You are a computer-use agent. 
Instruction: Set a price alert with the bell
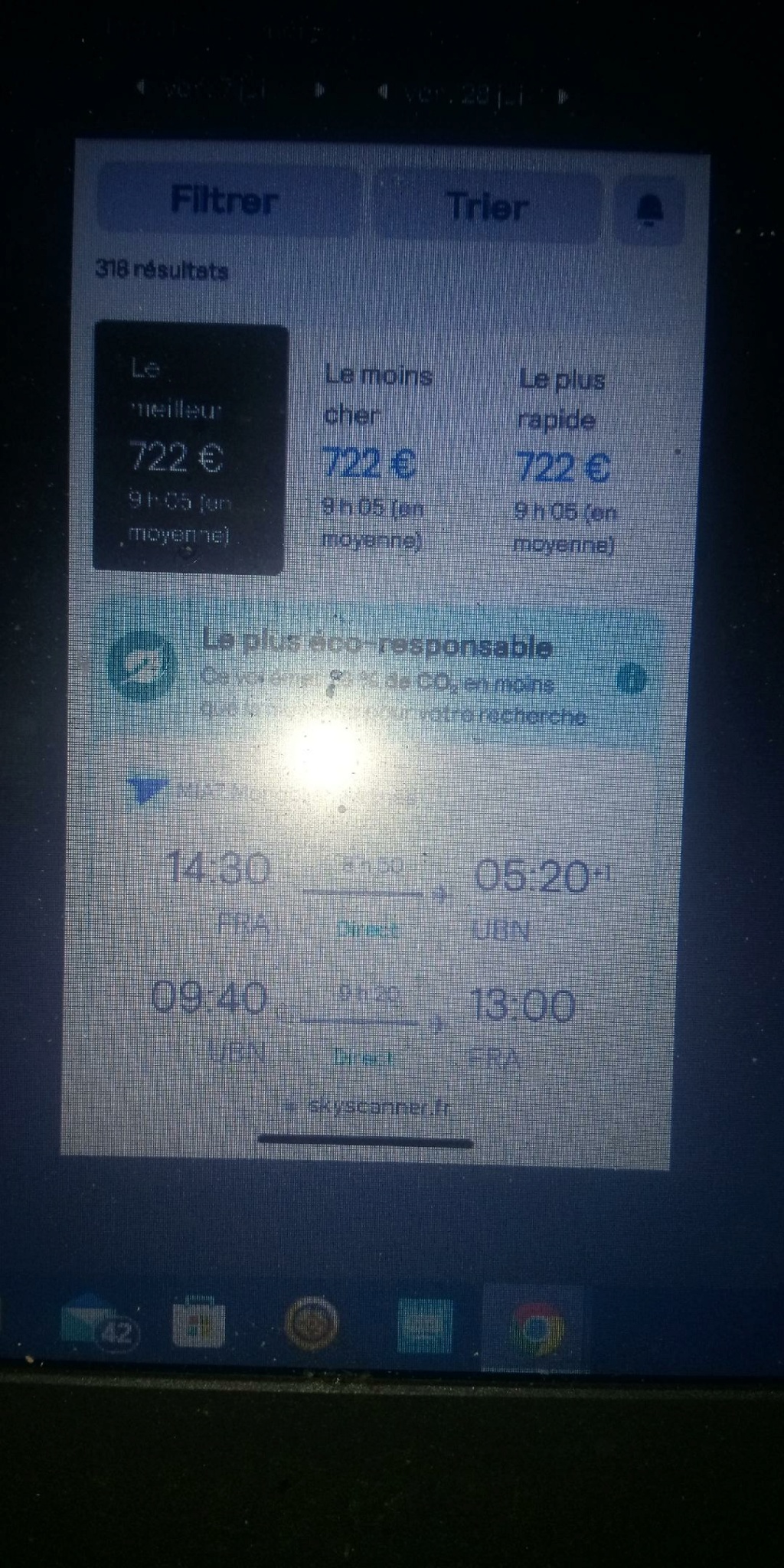pos(649,208)
